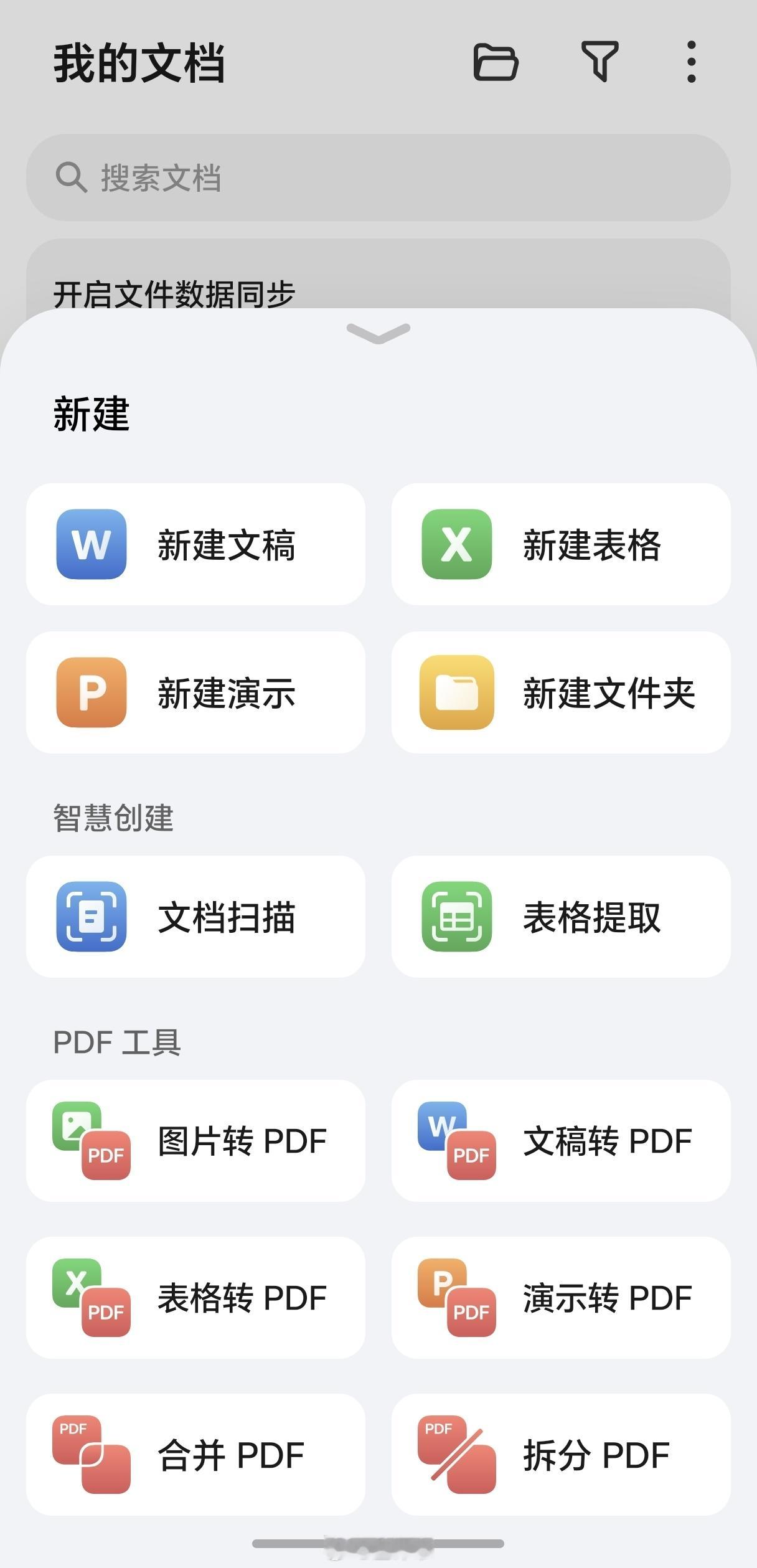Tap the 搜索文档 search field

click(x=378, y=177)
